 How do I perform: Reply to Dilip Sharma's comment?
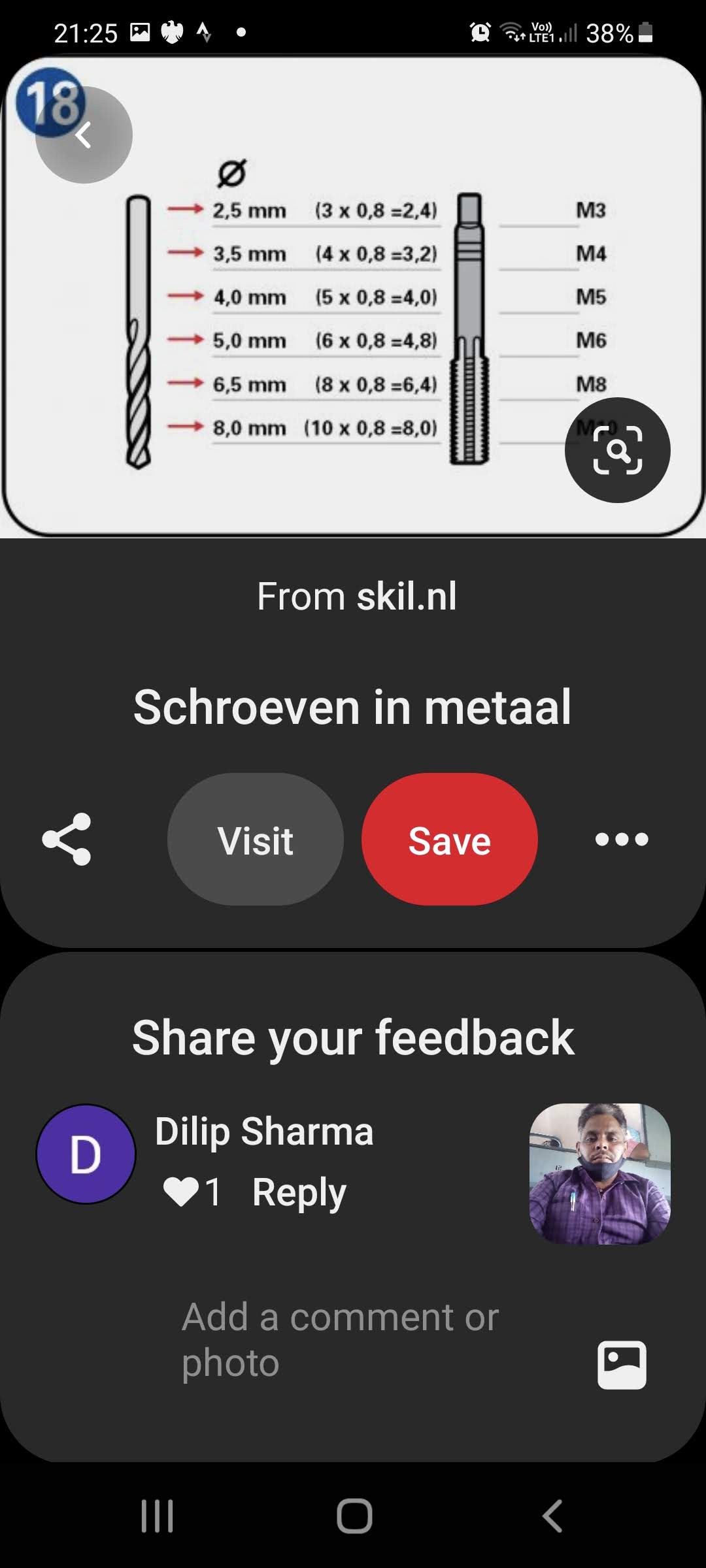tap(299, 1192)
